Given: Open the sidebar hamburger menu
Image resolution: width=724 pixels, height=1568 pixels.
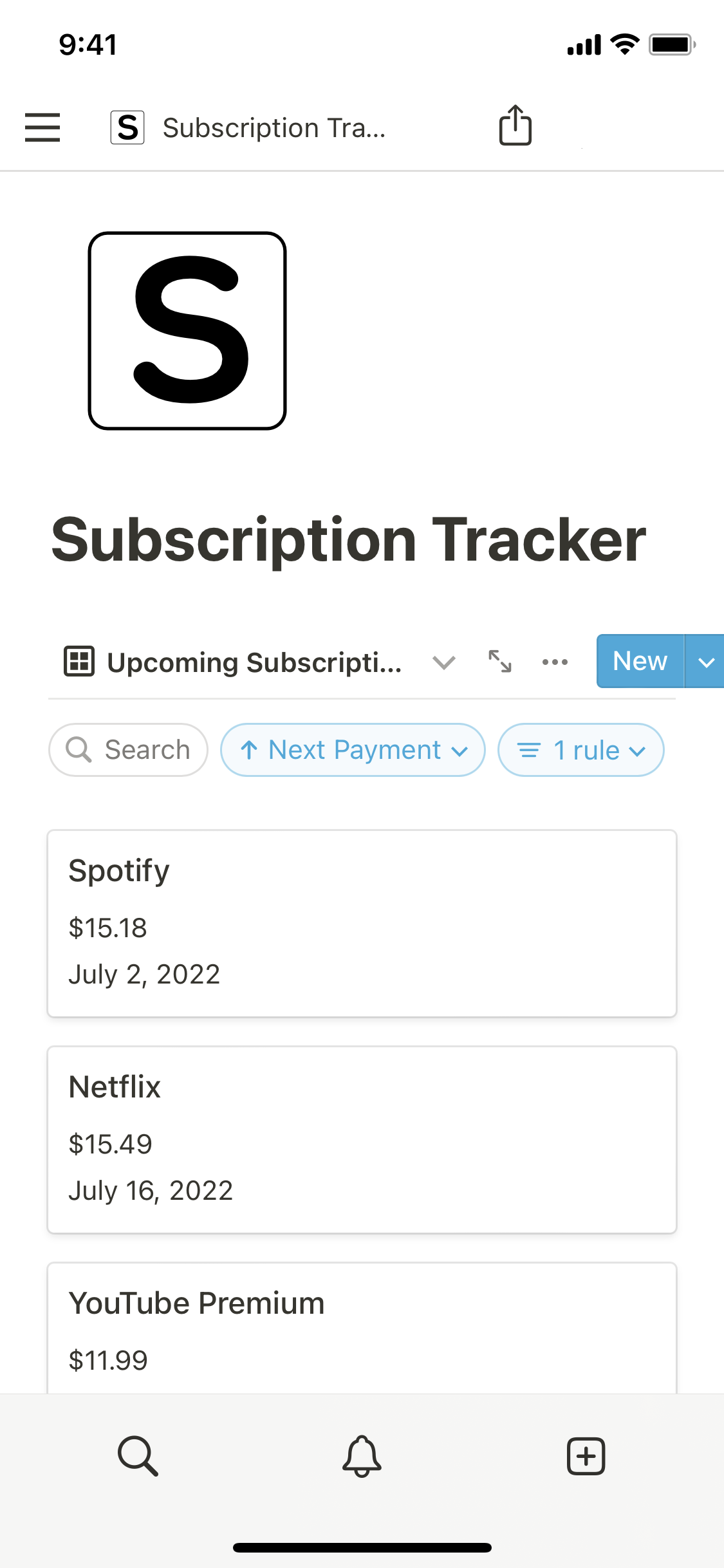Looking at the screenshot, I should [x=42, y=127].
